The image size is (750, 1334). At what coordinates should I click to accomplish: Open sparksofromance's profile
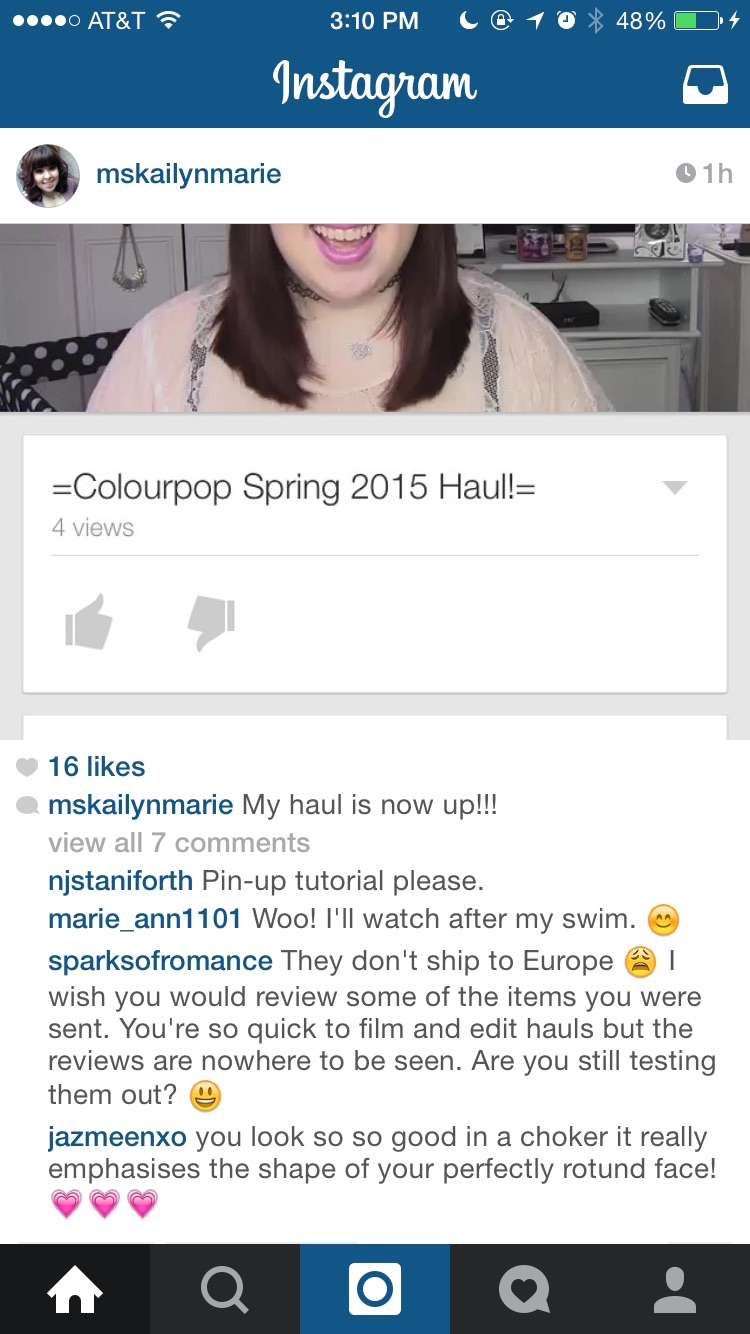pyautogui.click(x=160, y=961)
